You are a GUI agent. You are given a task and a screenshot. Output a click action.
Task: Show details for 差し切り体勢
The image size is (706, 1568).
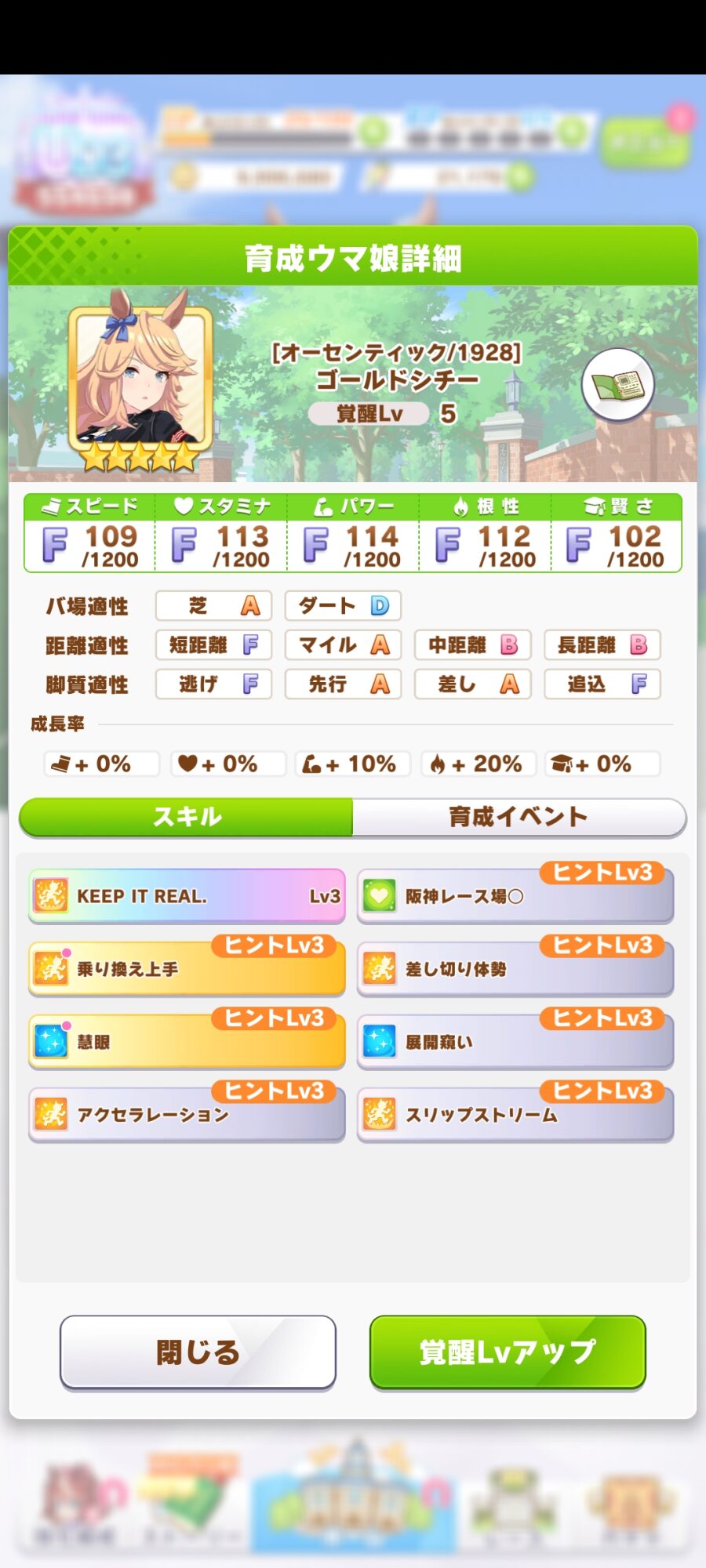515,969
